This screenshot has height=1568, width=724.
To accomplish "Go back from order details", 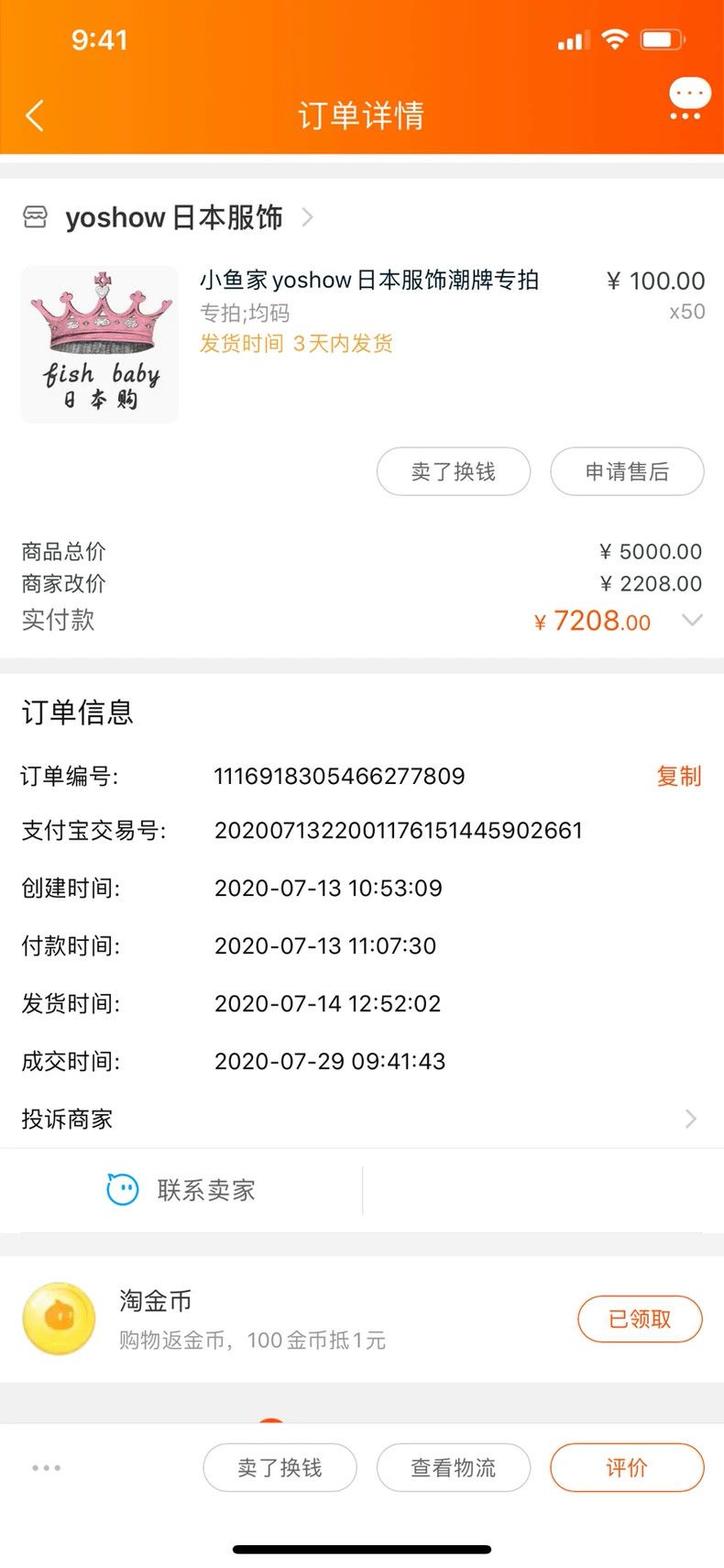I will 35,116.
